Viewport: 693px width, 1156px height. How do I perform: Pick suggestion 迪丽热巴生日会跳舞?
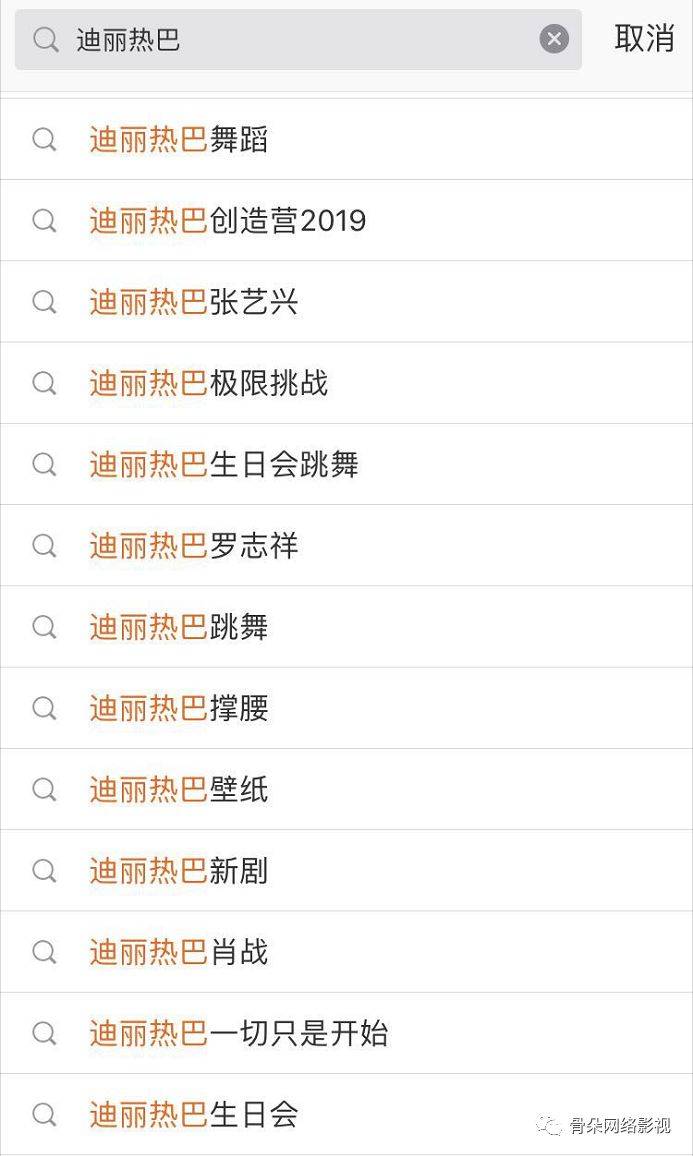click(x=224, y=465)
